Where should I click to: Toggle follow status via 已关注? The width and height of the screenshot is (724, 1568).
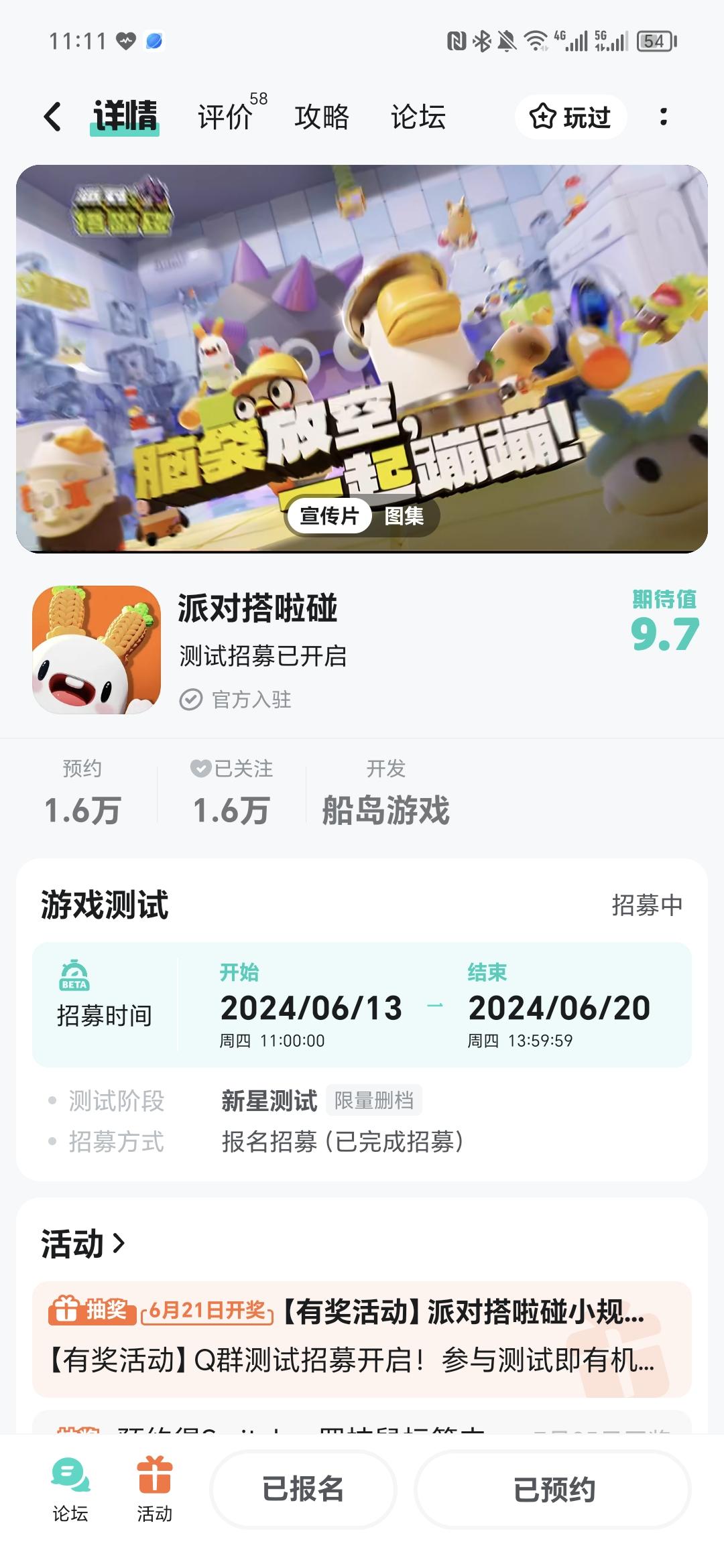coord(231,791)
